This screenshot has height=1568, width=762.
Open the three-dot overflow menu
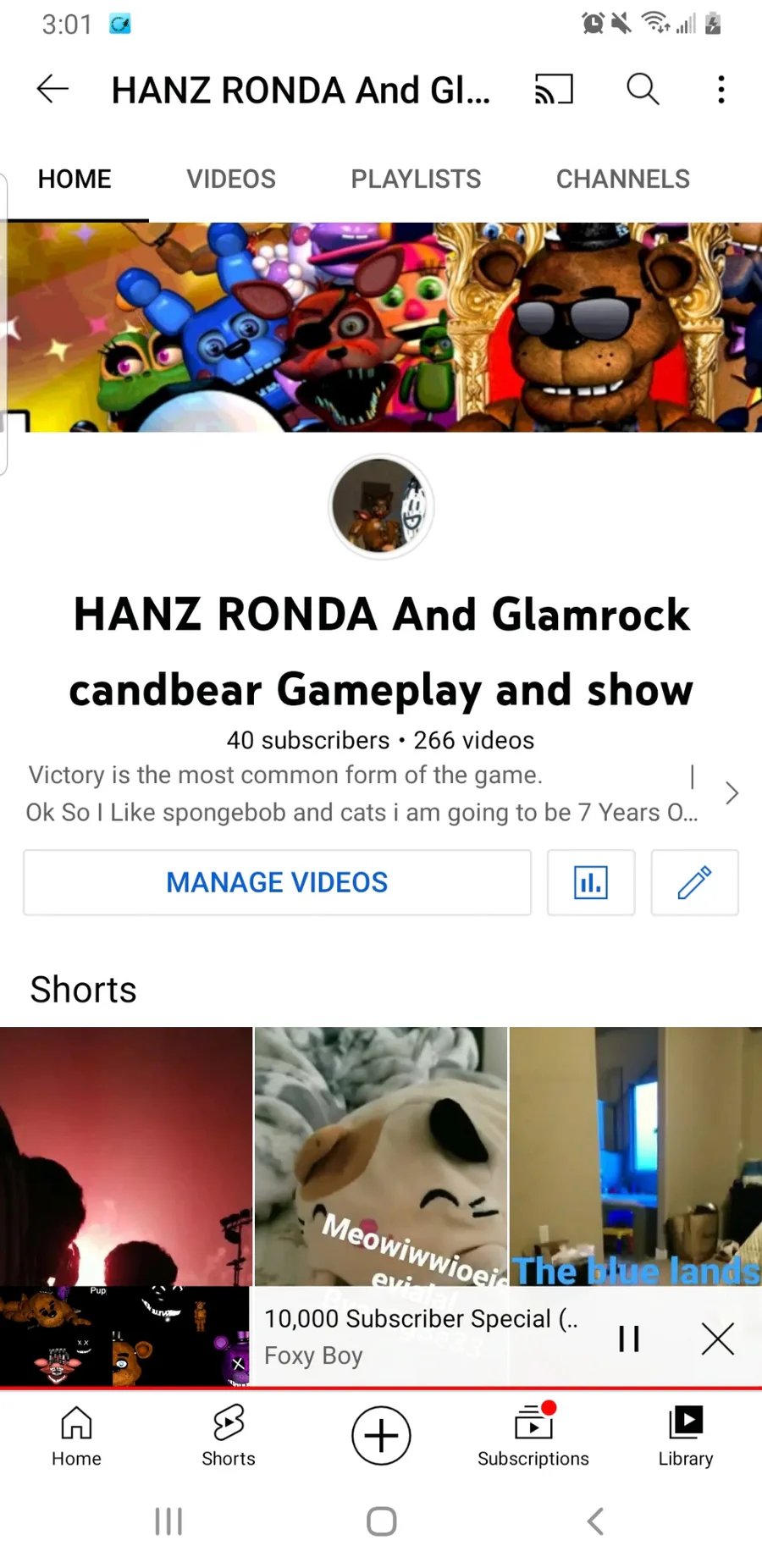pyautogui.click(x=721, y=89)
